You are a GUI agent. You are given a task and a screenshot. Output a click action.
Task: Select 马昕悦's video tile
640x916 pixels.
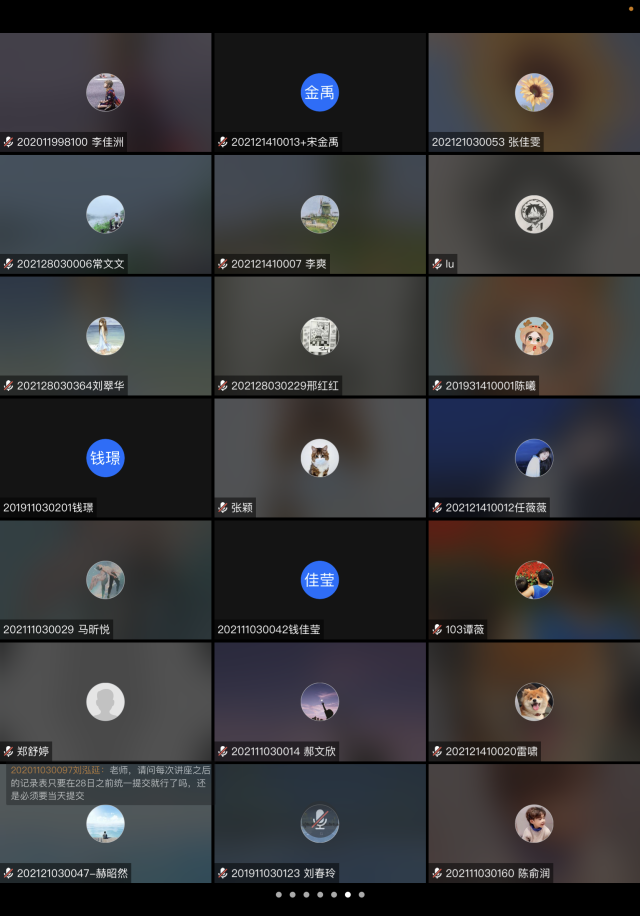click(x=105, y=580)
